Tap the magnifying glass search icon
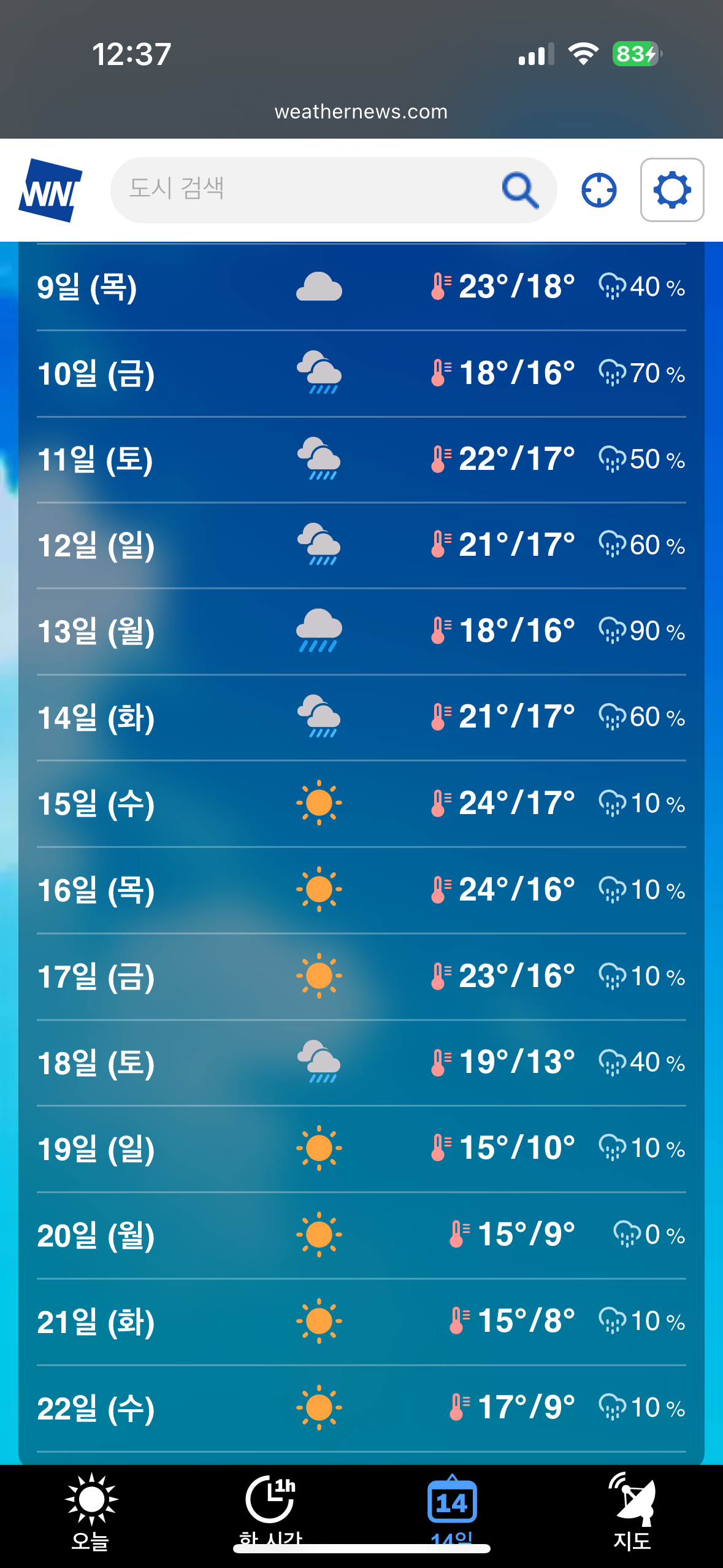 click(x=520, y=190)
